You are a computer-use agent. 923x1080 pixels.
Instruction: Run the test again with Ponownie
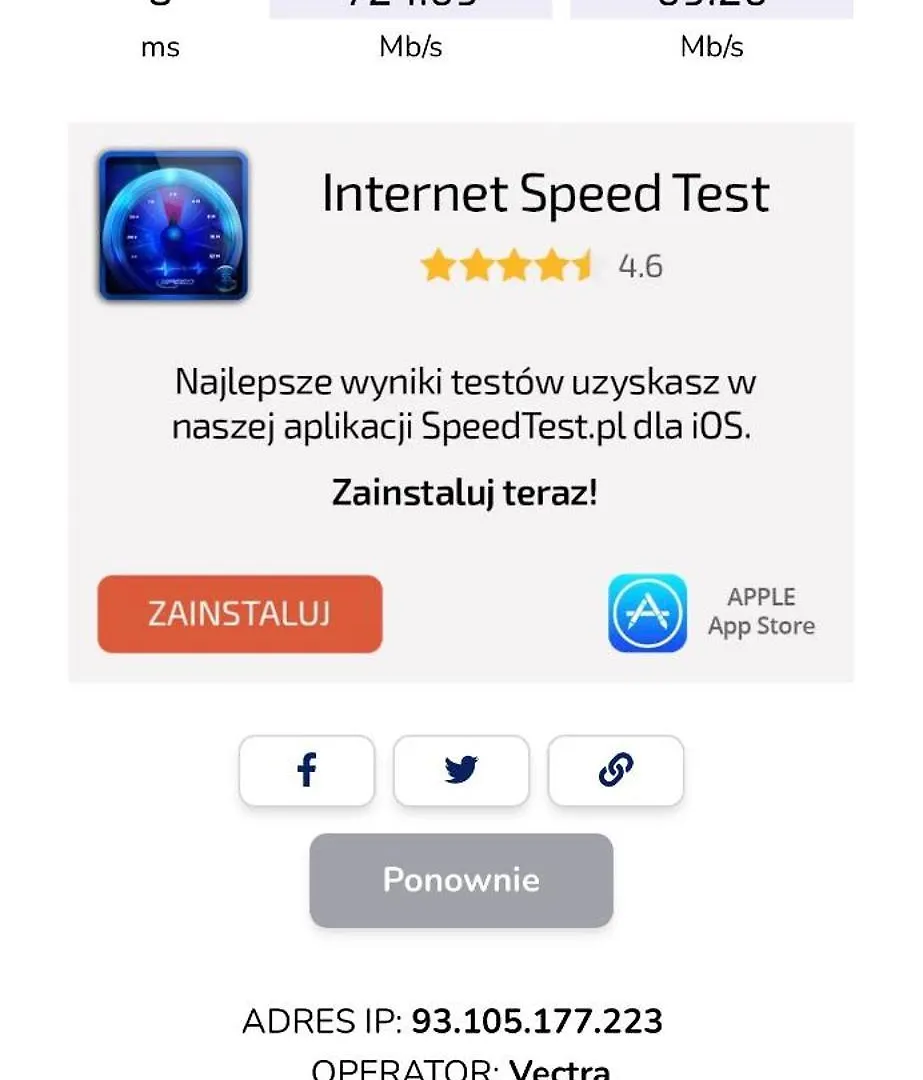461,880
